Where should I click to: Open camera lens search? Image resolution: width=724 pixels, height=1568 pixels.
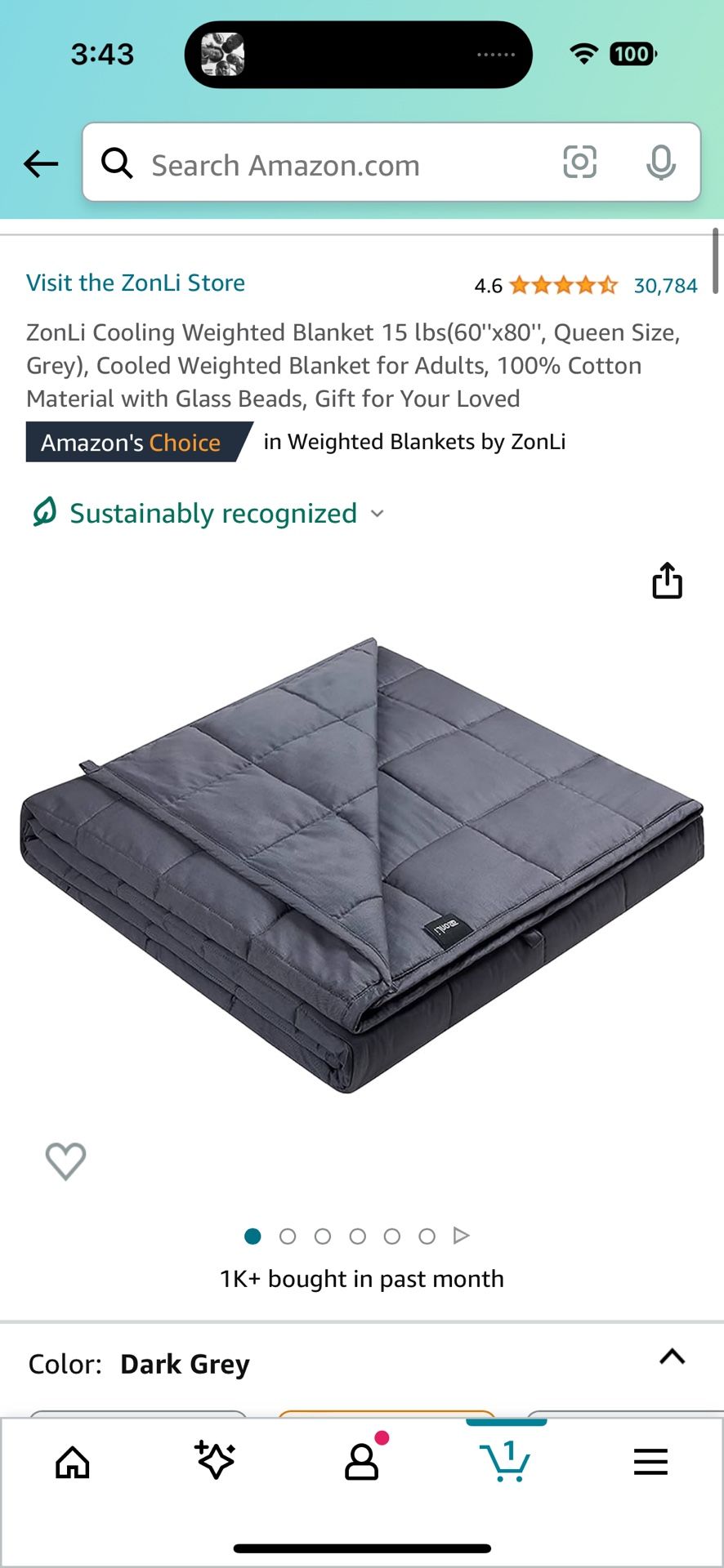[x=579, y=163]
